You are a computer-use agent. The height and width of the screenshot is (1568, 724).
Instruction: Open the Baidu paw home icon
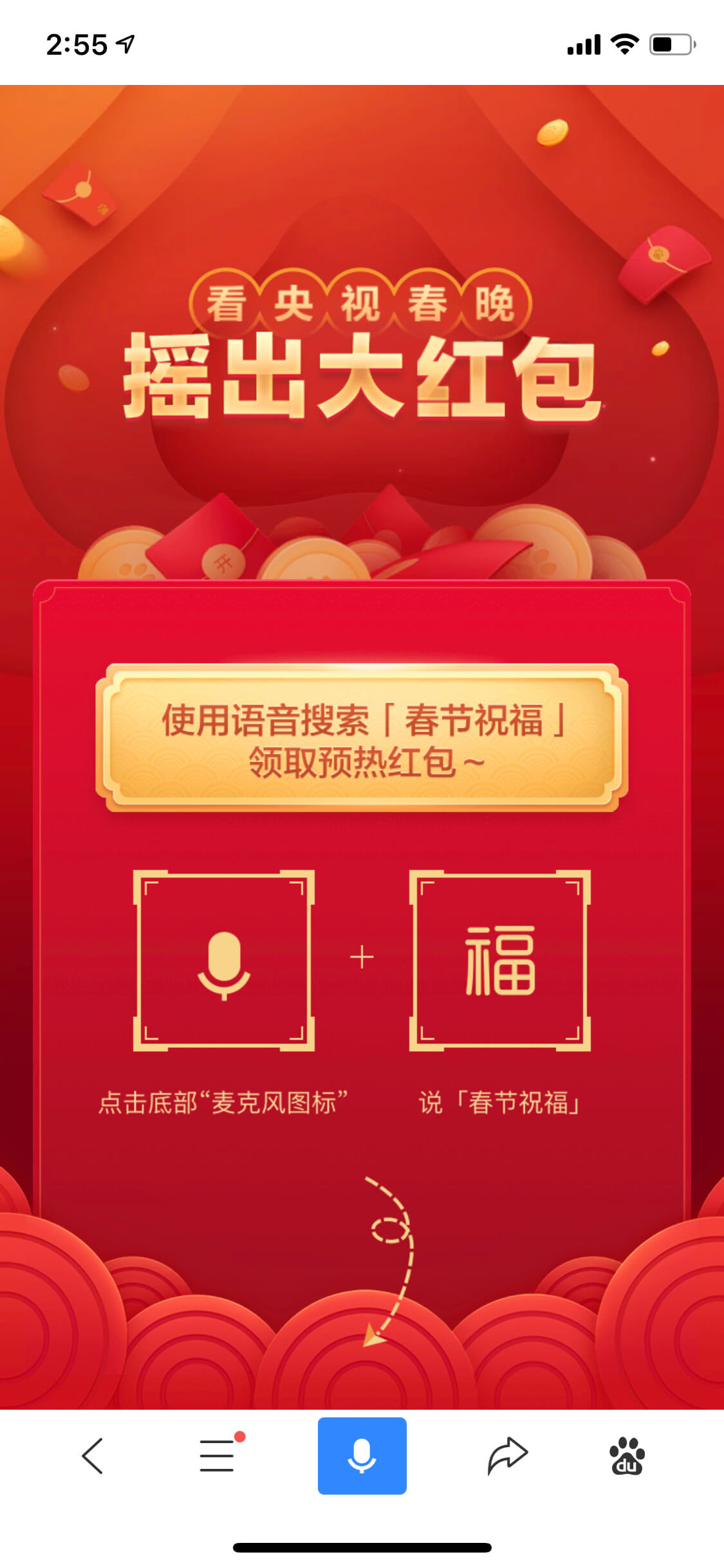pyautogui.click(x=627, y=1456)
